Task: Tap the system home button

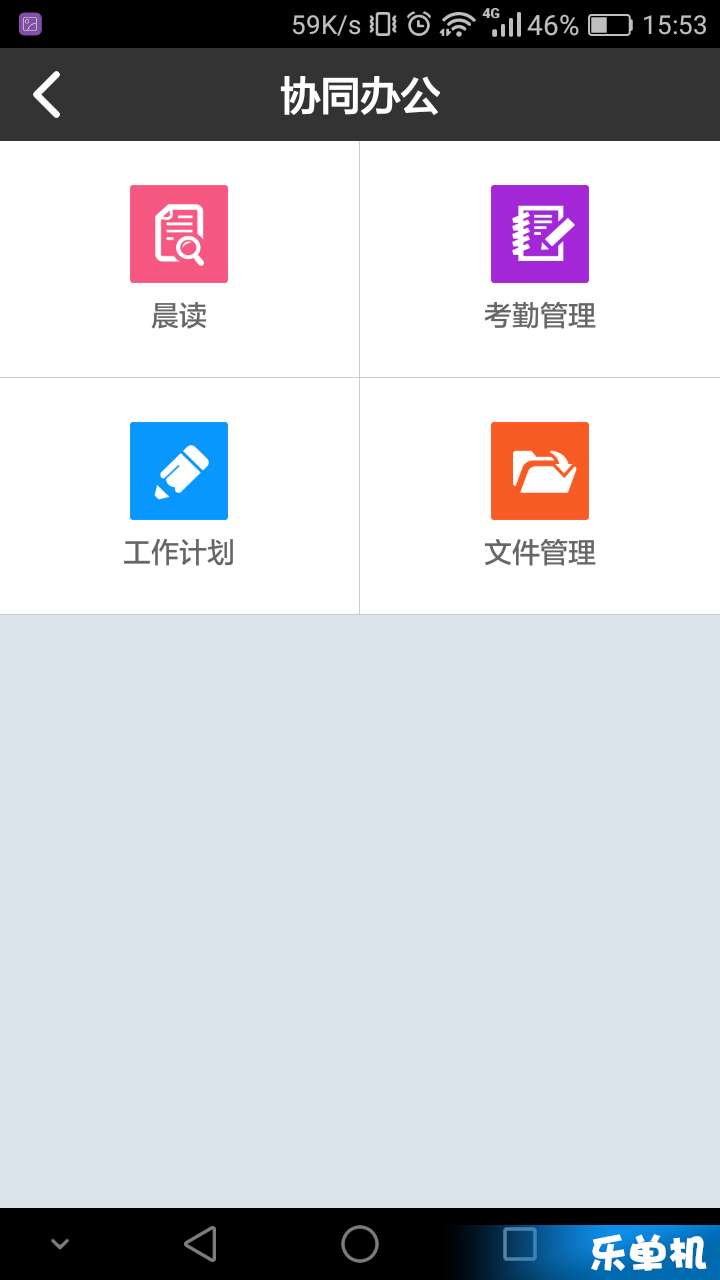Action: [360, 1244]
